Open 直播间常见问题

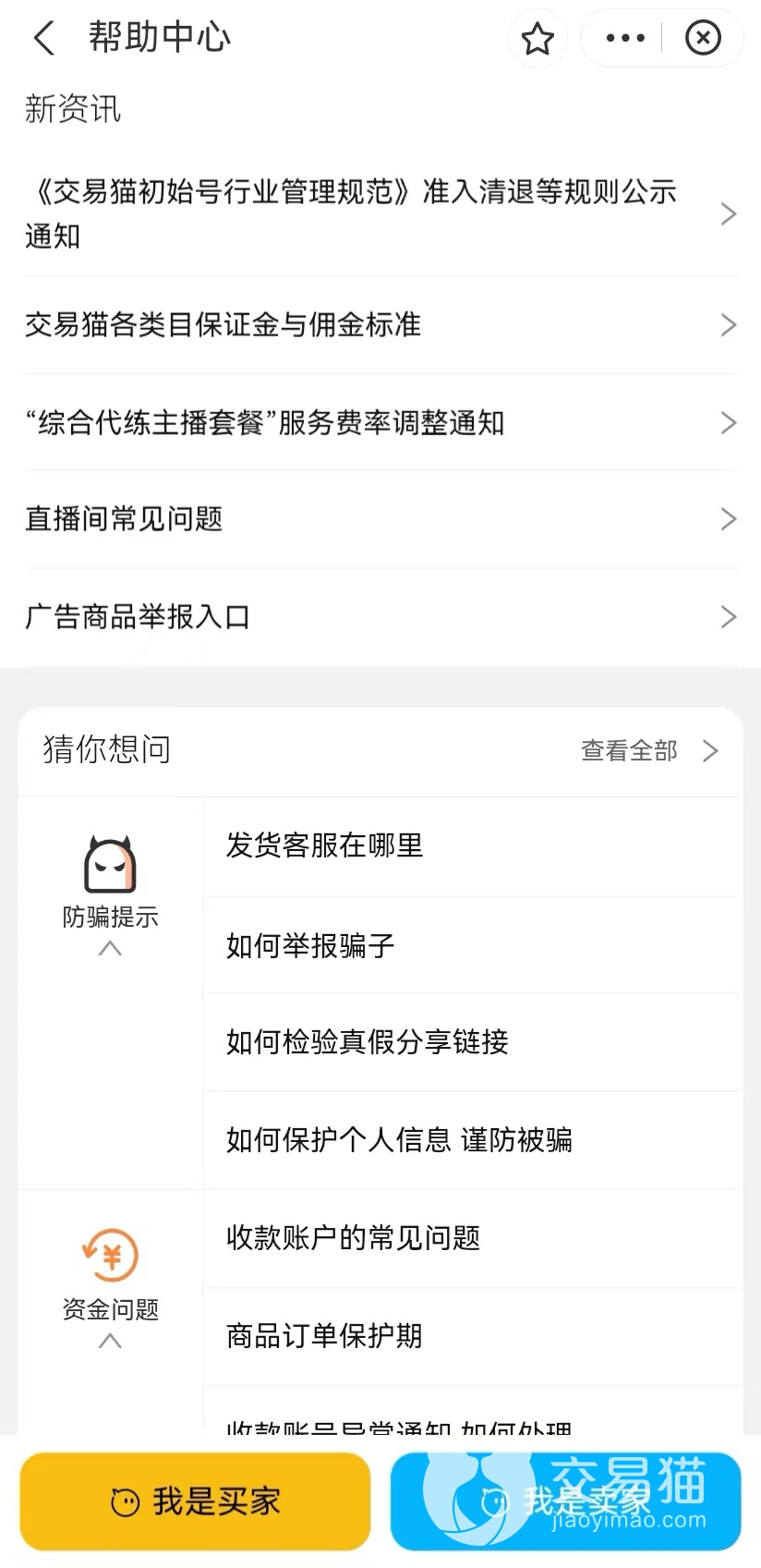pos(380,519)
